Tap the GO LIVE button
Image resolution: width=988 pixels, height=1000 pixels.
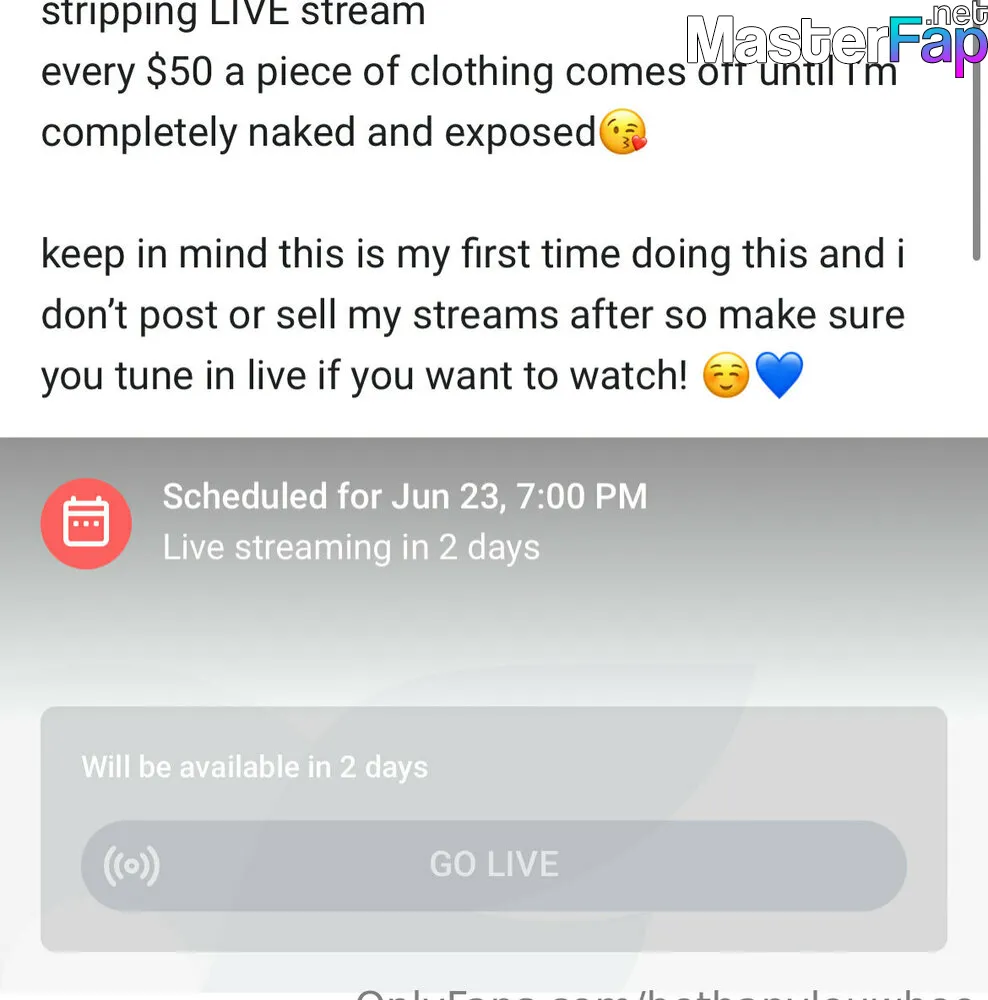[x=493, y=865]
